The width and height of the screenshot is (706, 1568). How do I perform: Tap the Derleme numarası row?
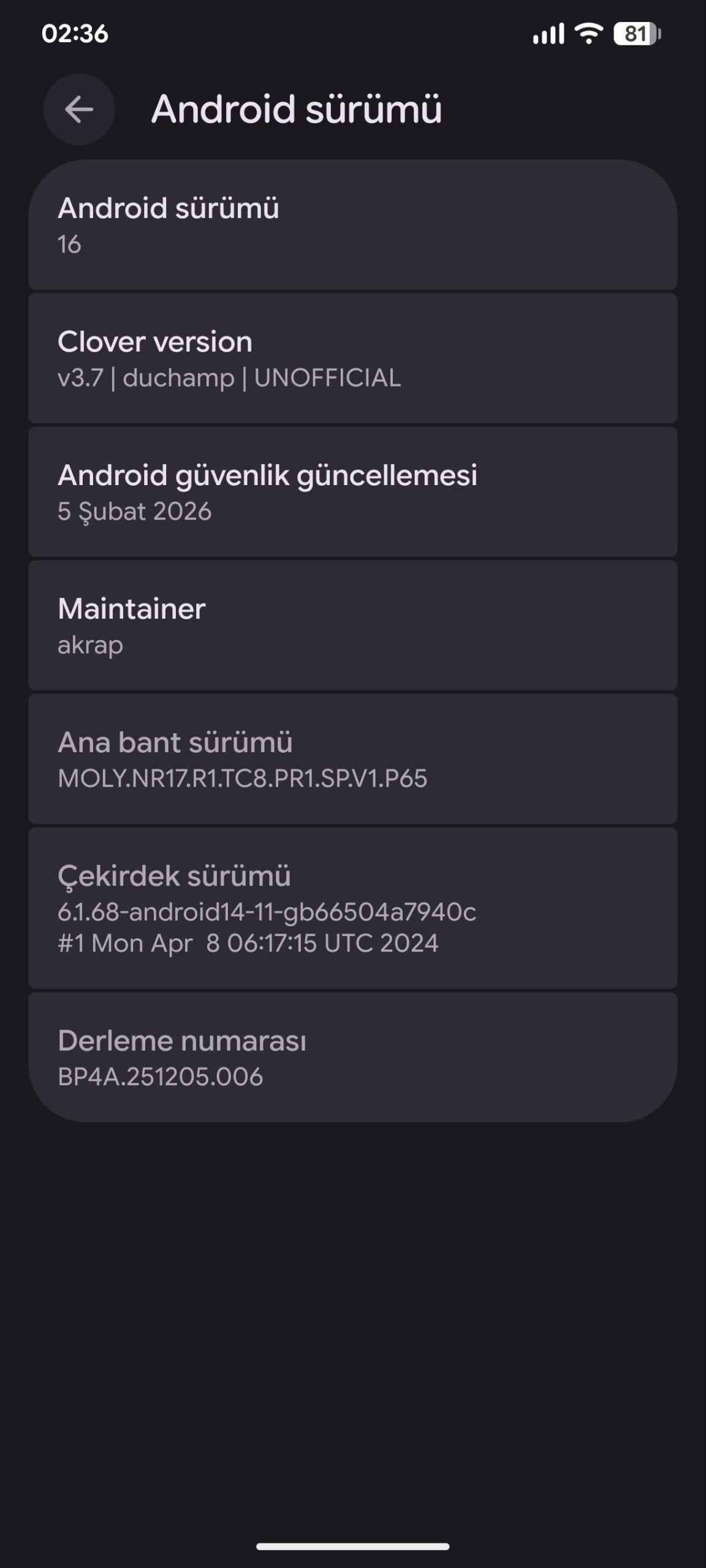pyautogui.click(x=352, y=1058)
